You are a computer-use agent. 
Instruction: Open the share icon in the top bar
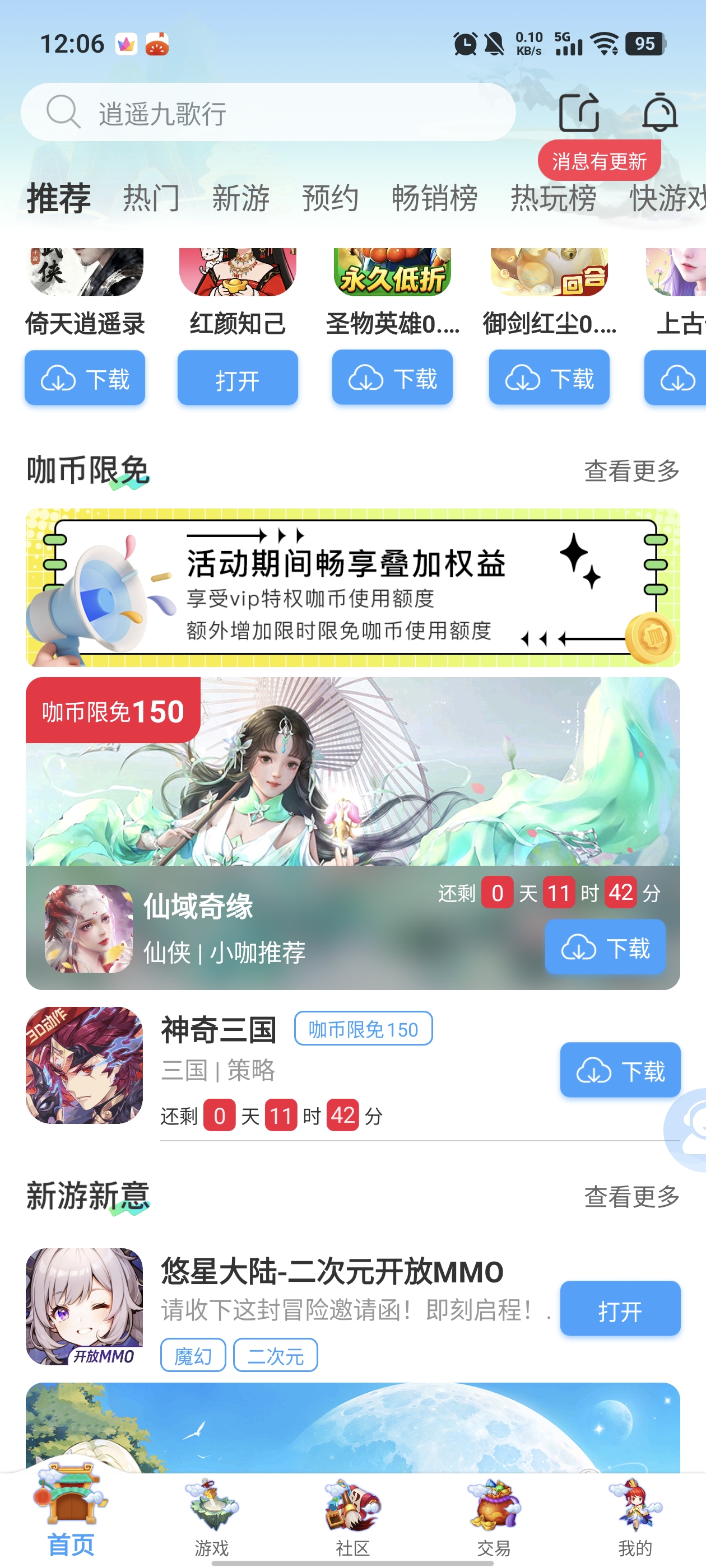(x=579, y=113)
